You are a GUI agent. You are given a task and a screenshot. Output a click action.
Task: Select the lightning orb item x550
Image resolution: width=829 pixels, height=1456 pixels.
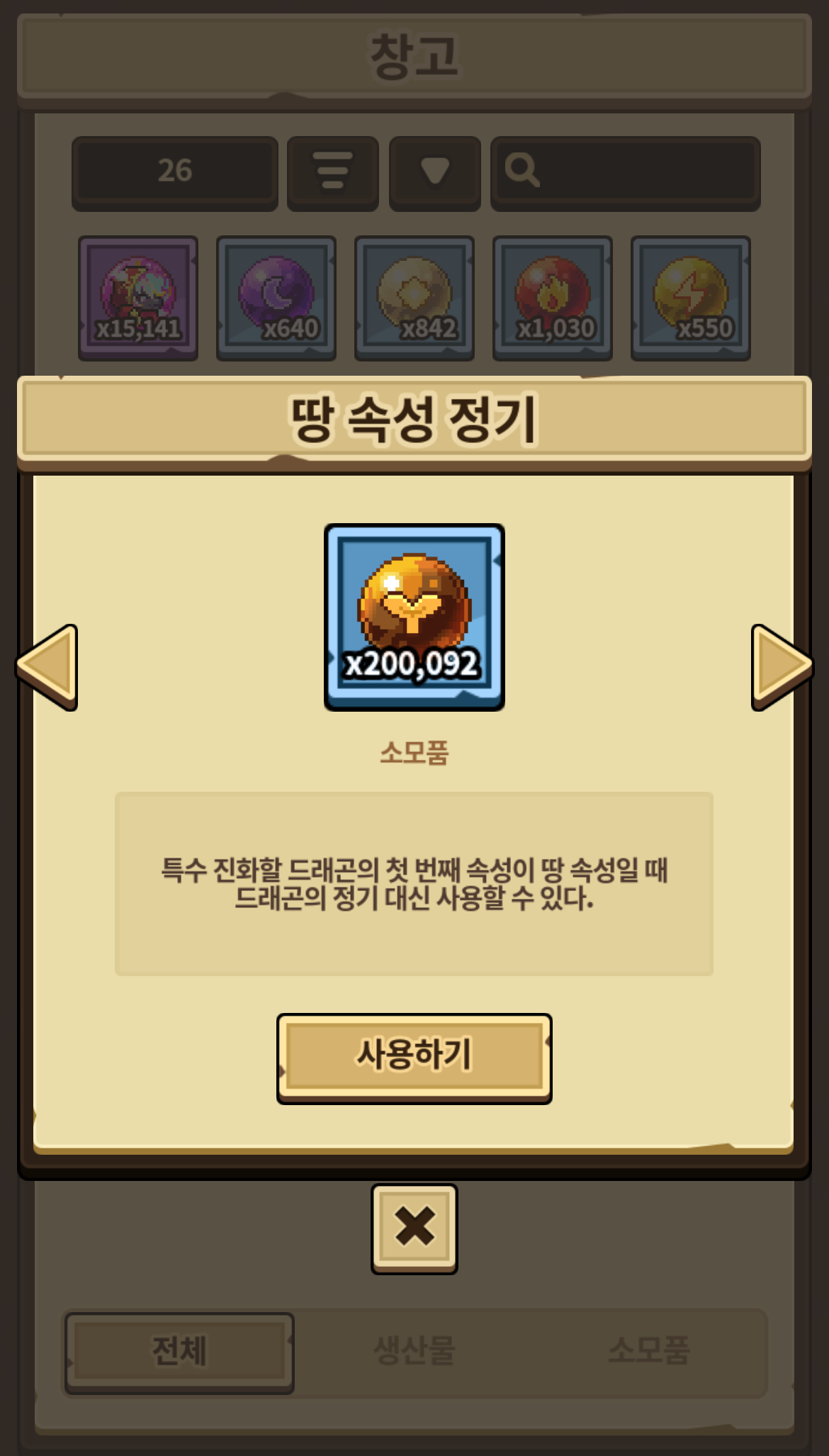pos(691,298)
